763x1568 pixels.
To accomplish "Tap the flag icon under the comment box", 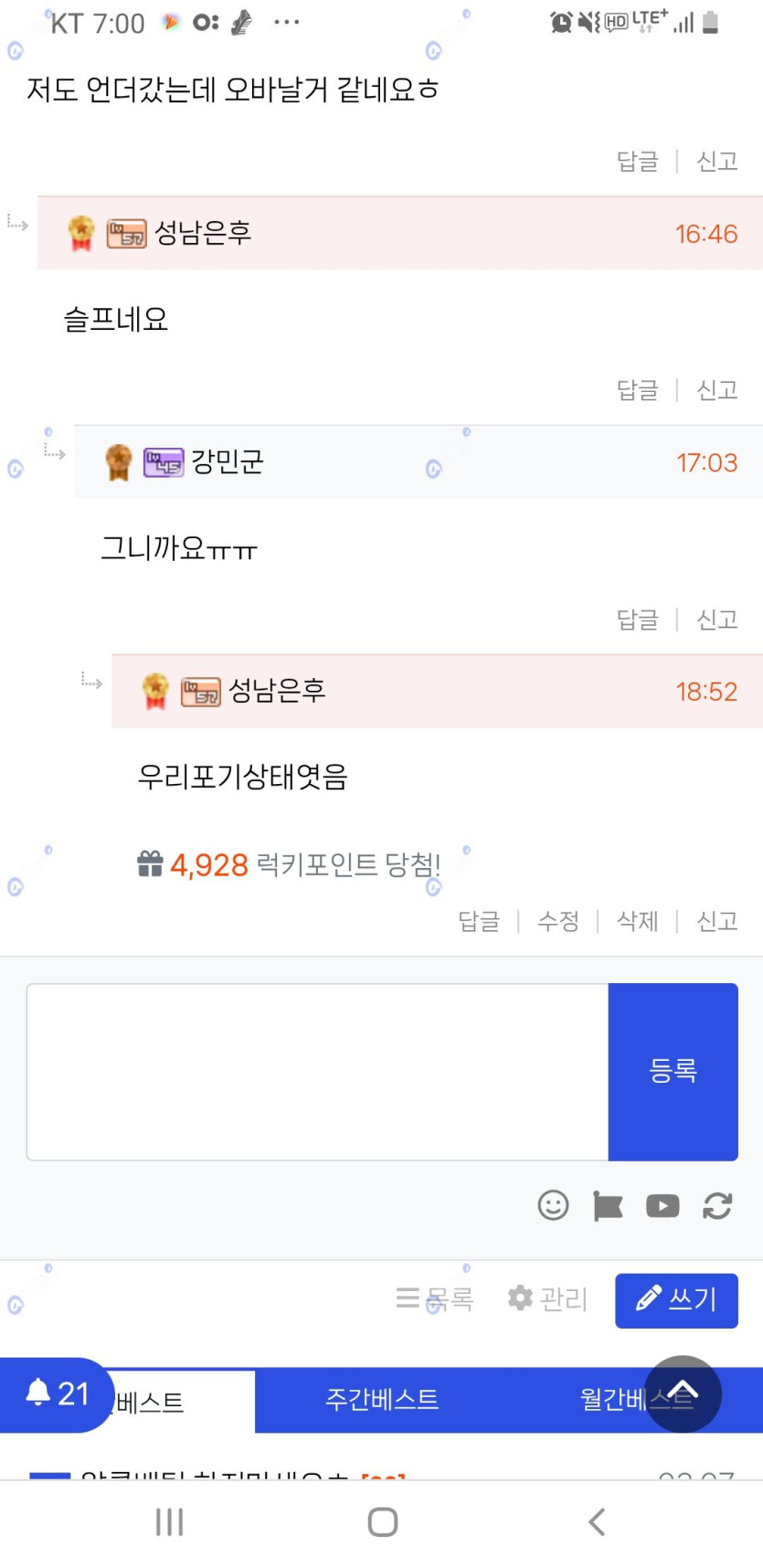I will [608, 1206].
